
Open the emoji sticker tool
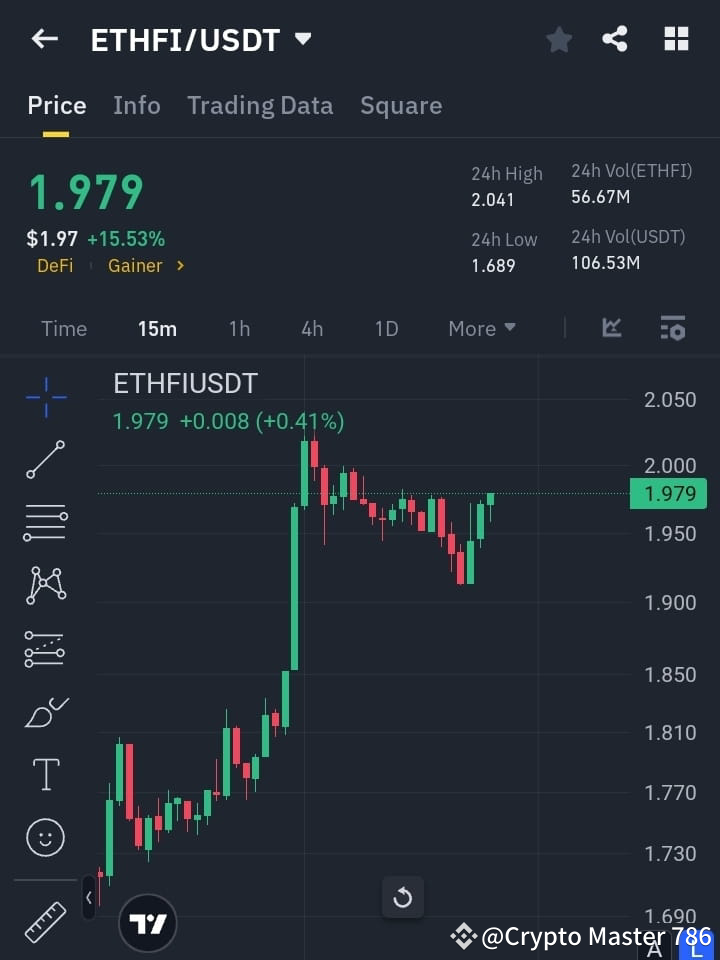(x=45, y=837)
